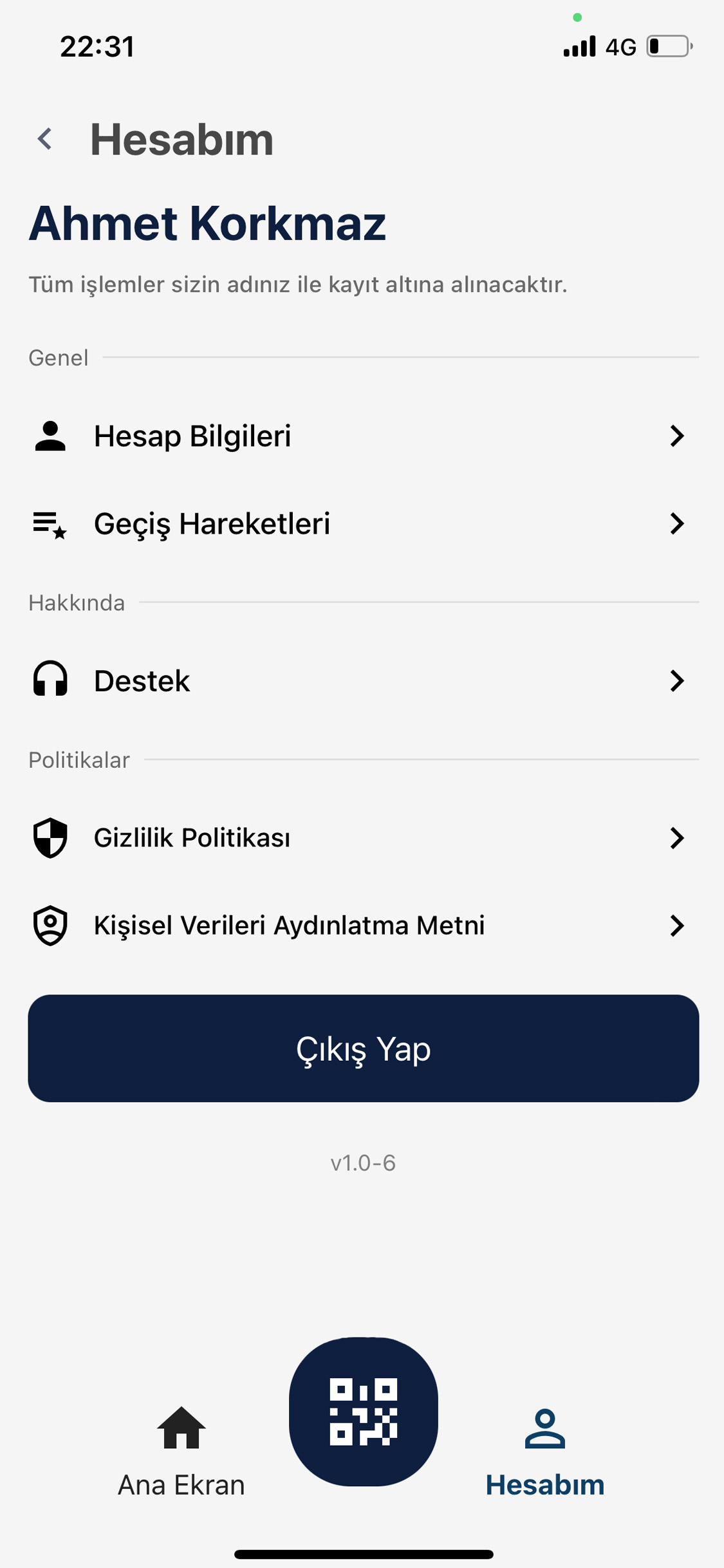The width and height of the screenshot is (724, 1568).
Task: Select the Hesabım tab in bottom bar
Action: (544, 1451)
